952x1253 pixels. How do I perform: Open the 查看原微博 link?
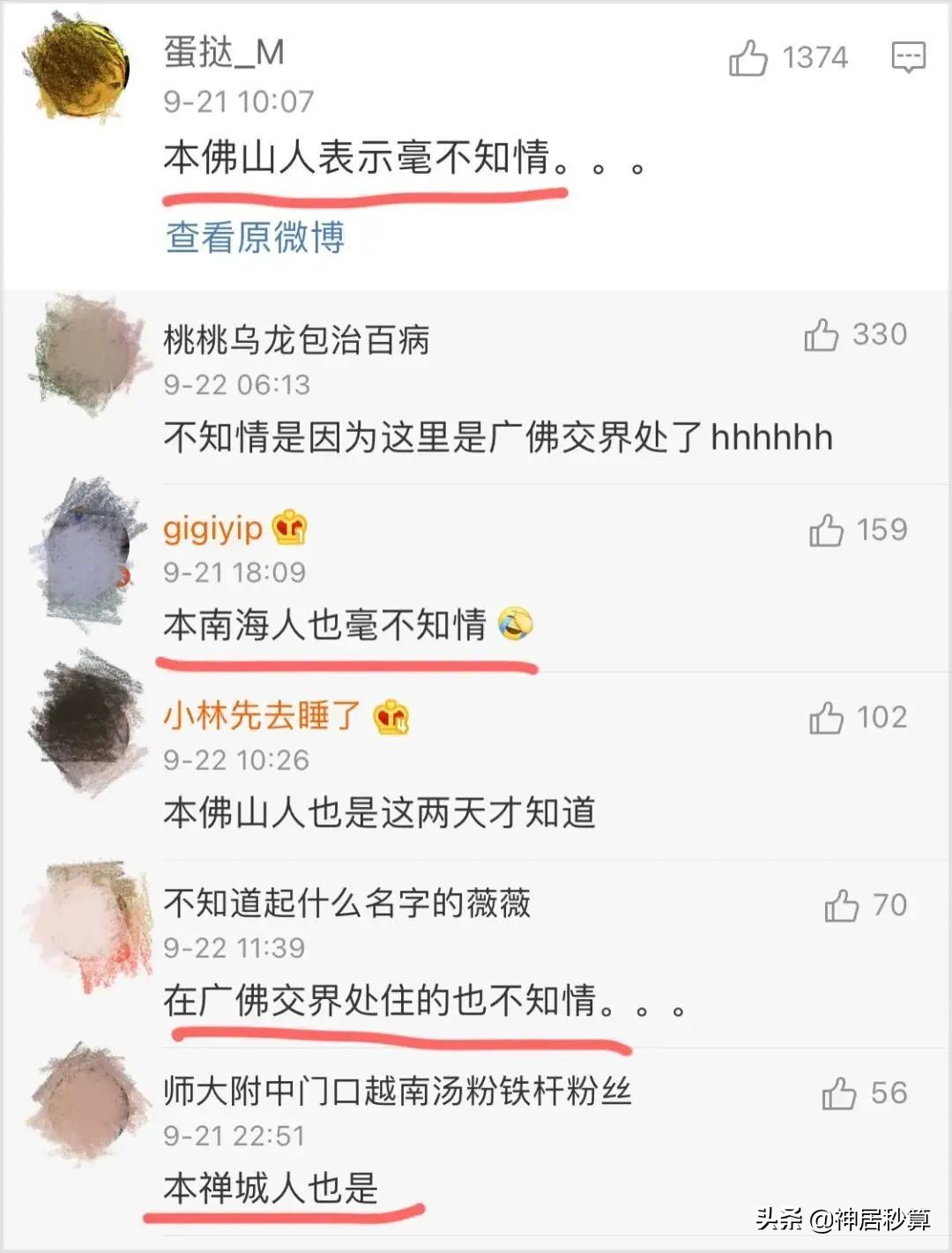(255, 237)
